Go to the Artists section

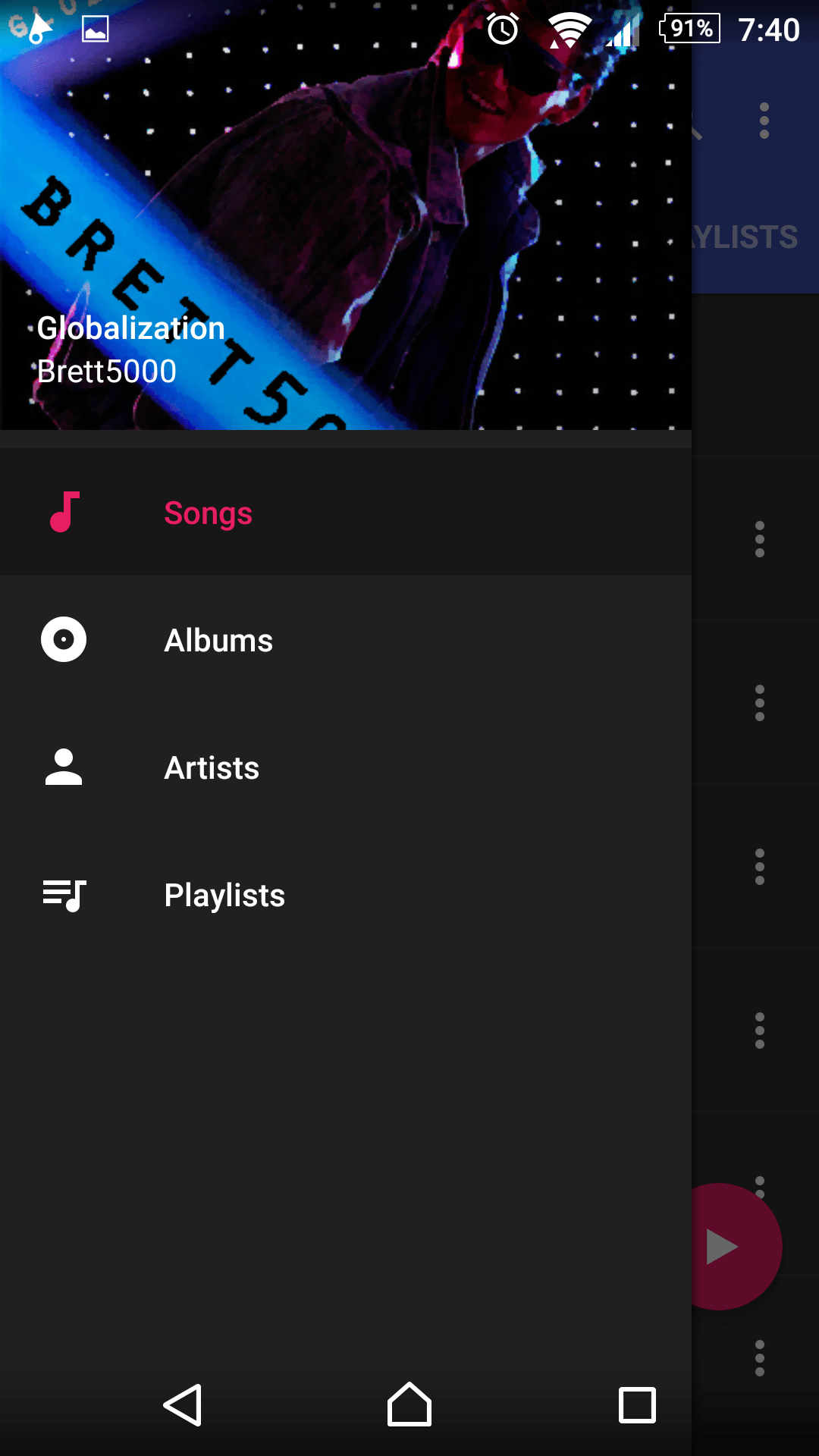(x=346, y=767)
